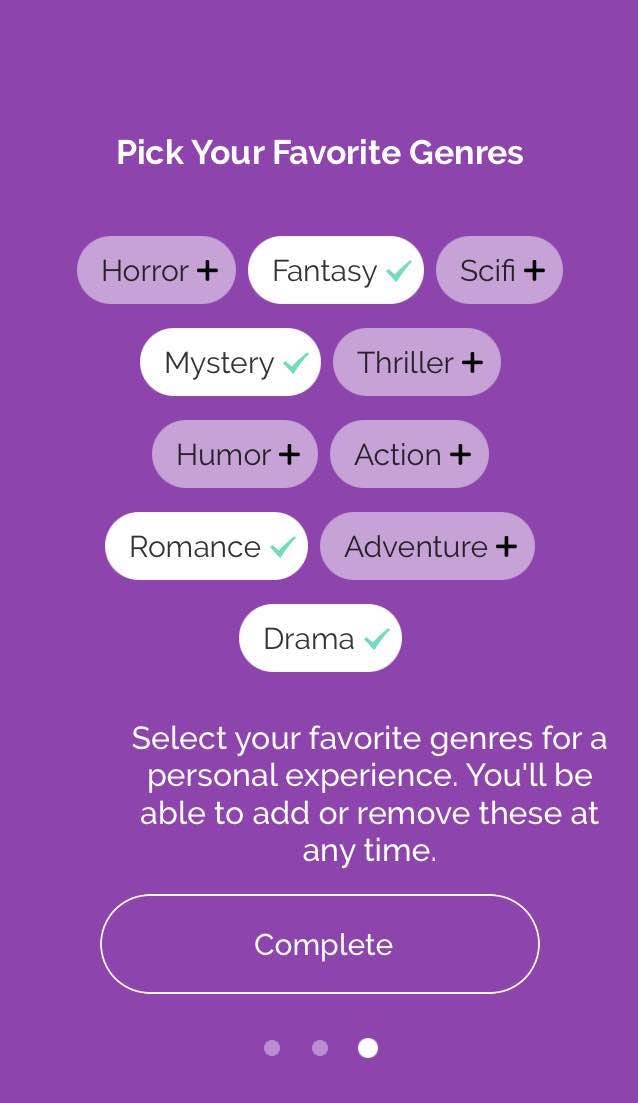Add the Thriller genre chip
The image size is (638, 1103).
[x=417, y=362]
